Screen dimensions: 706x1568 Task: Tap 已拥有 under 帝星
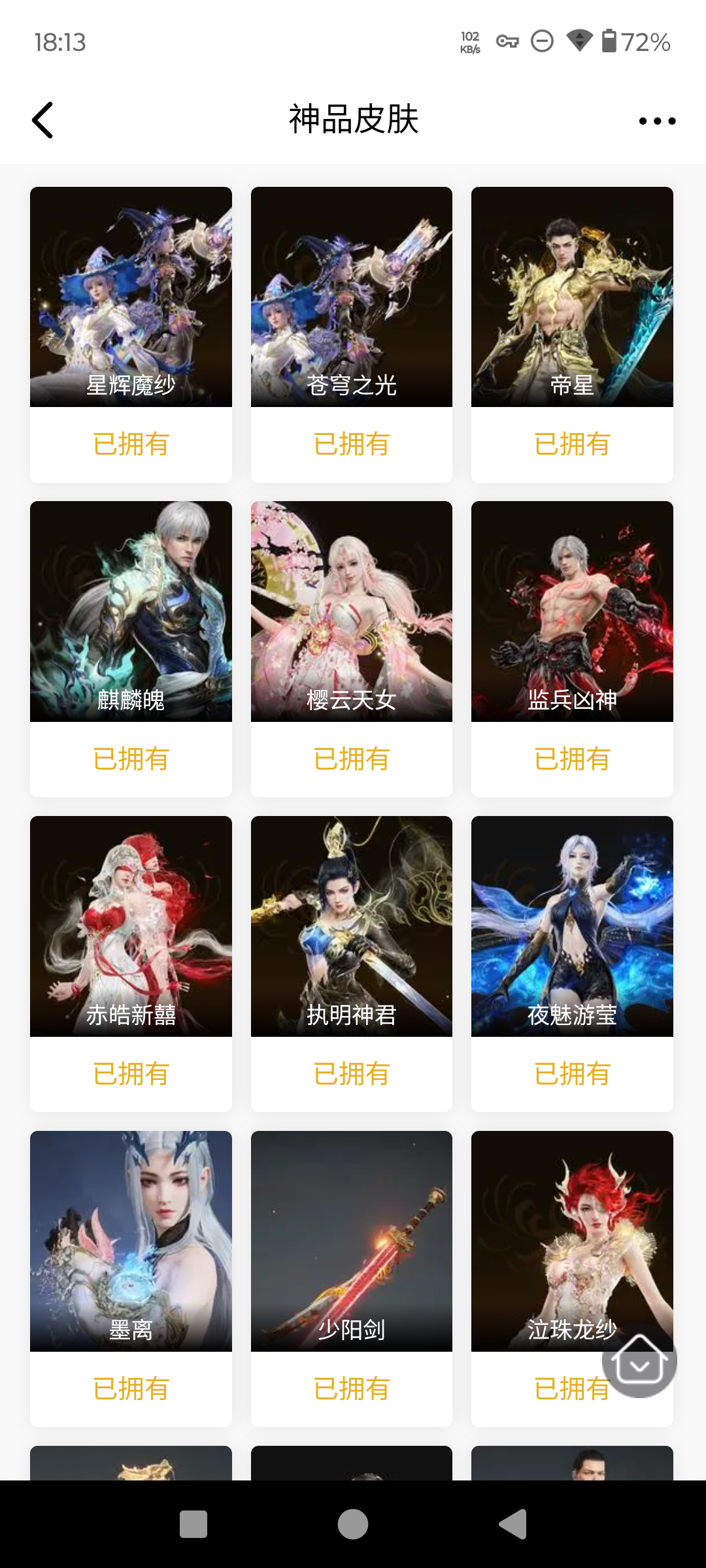click(571, 444)
